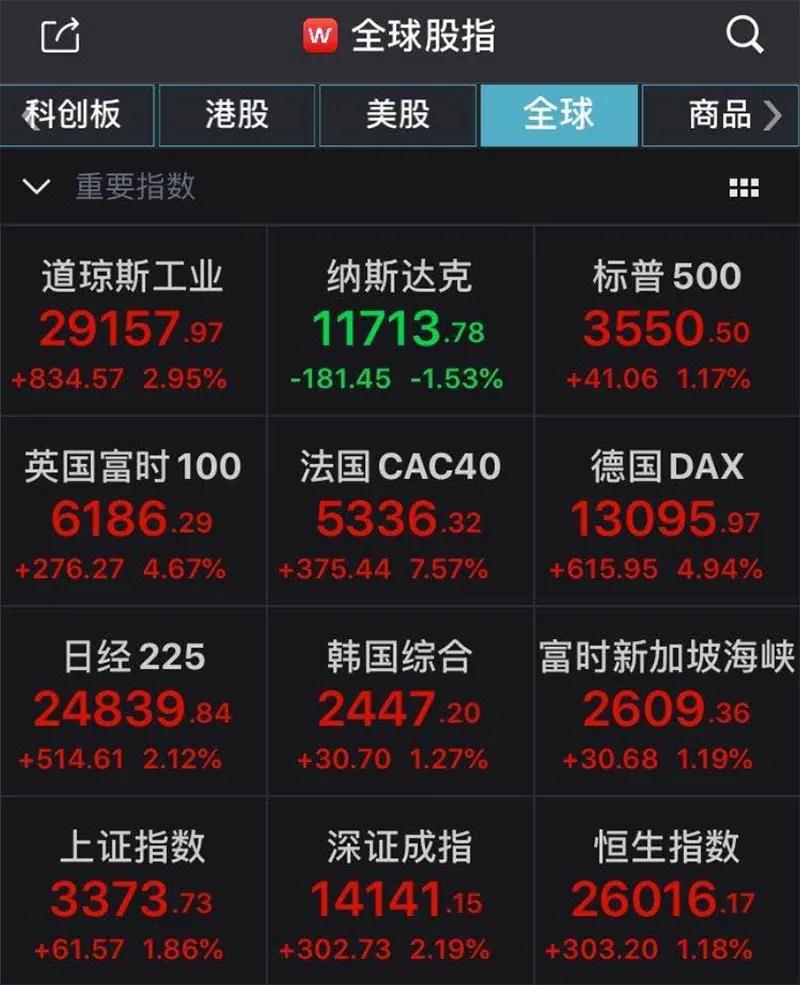Check the 上证指数 index card

133,892
